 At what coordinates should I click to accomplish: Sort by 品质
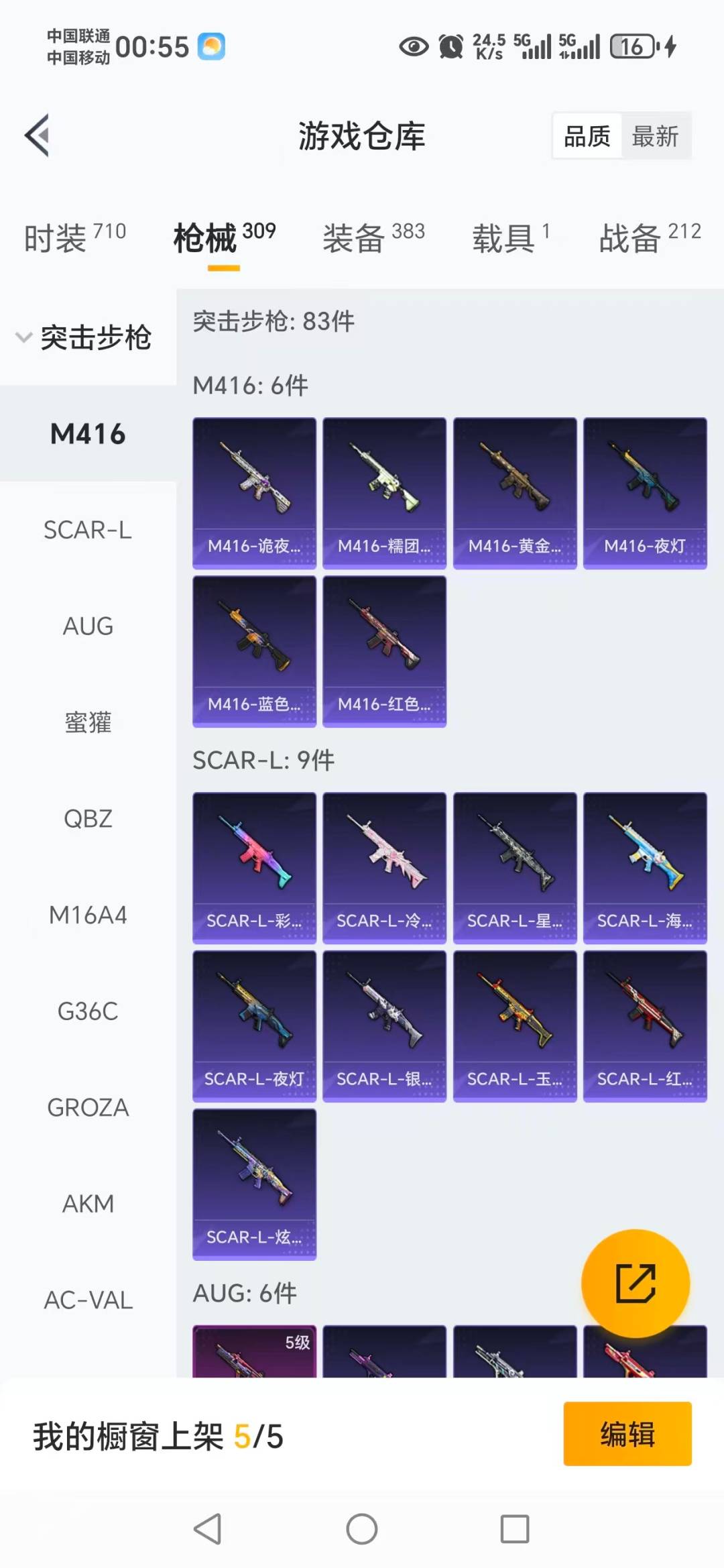(587, 136)
